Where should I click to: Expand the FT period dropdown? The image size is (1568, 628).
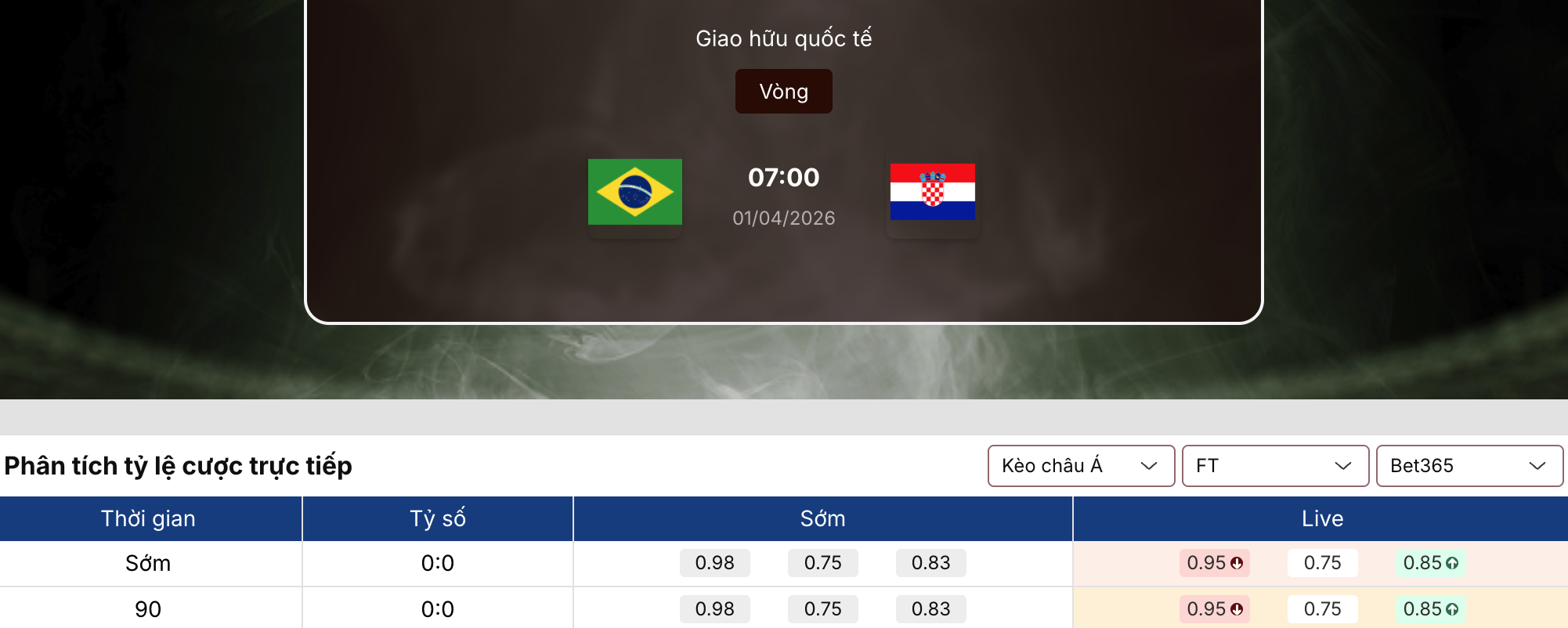(x=1275, y=466)
